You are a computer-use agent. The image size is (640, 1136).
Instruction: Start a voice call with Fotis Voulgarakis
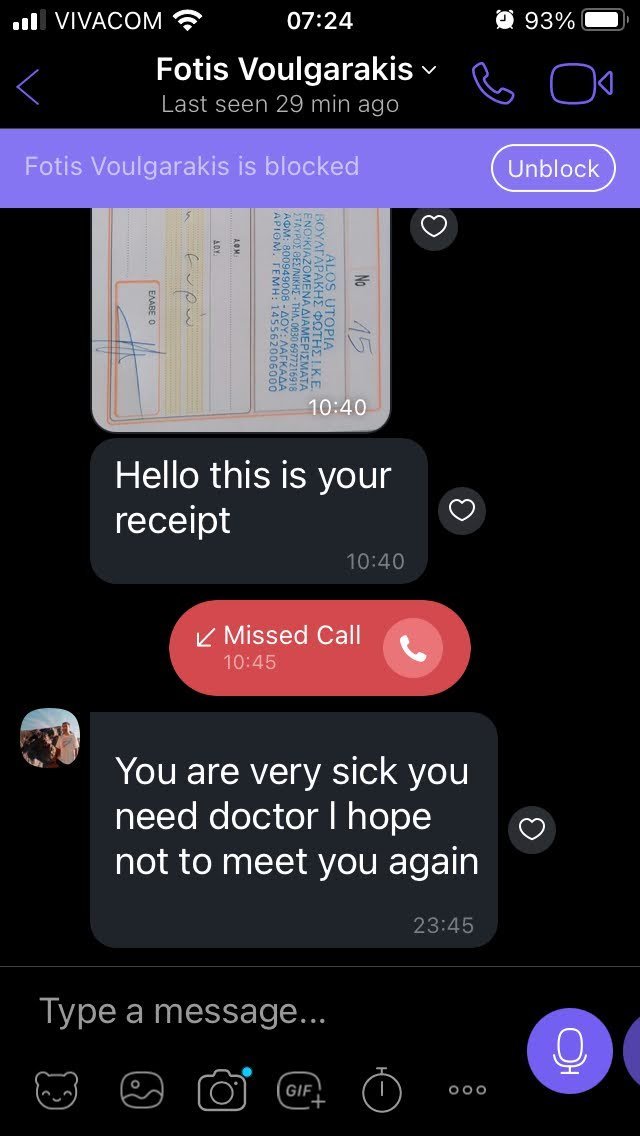click(493, 84)
